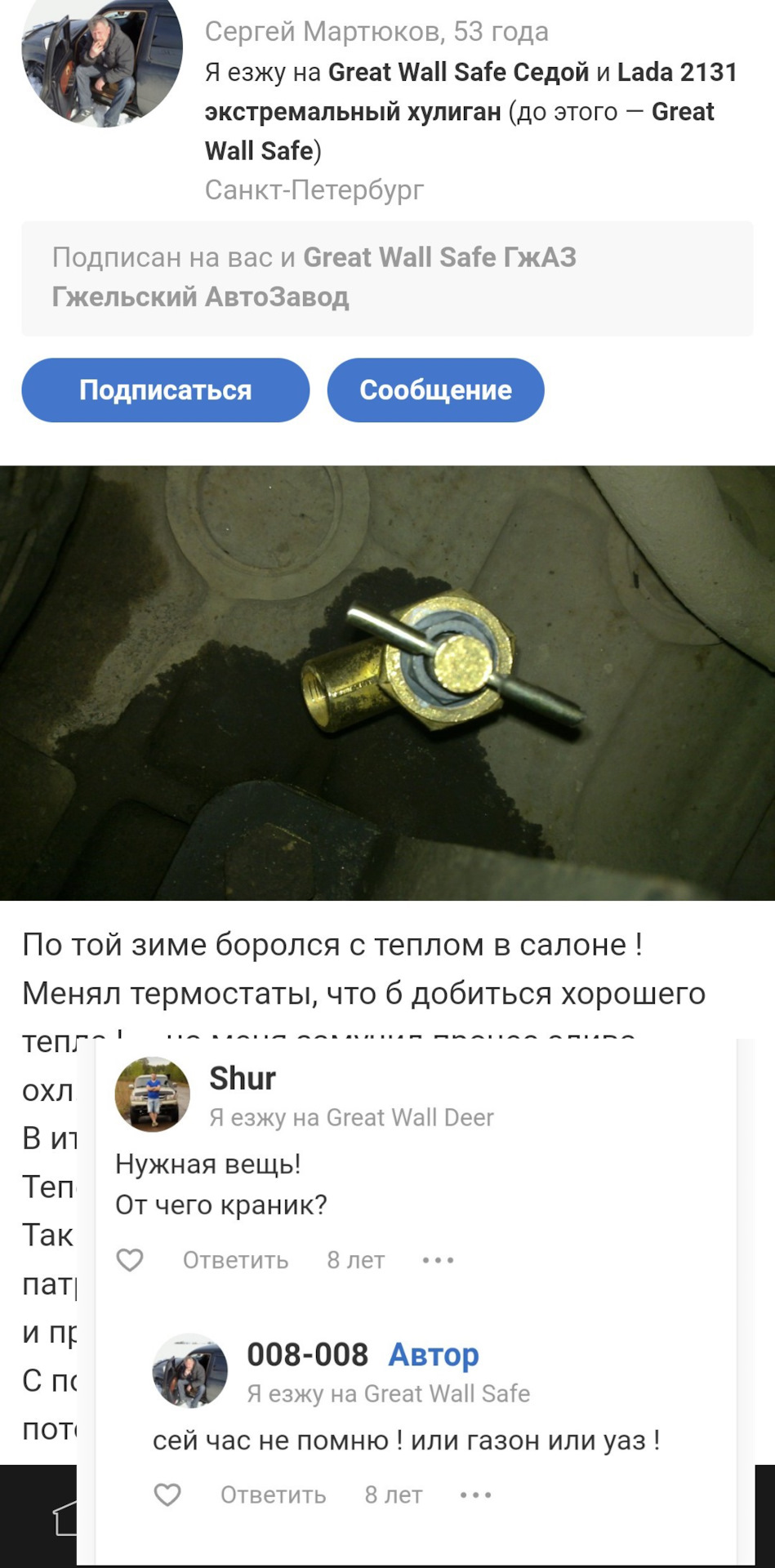Open 008-008's profile avatar
775x1568 pixels.
[x=189, y=1370]
